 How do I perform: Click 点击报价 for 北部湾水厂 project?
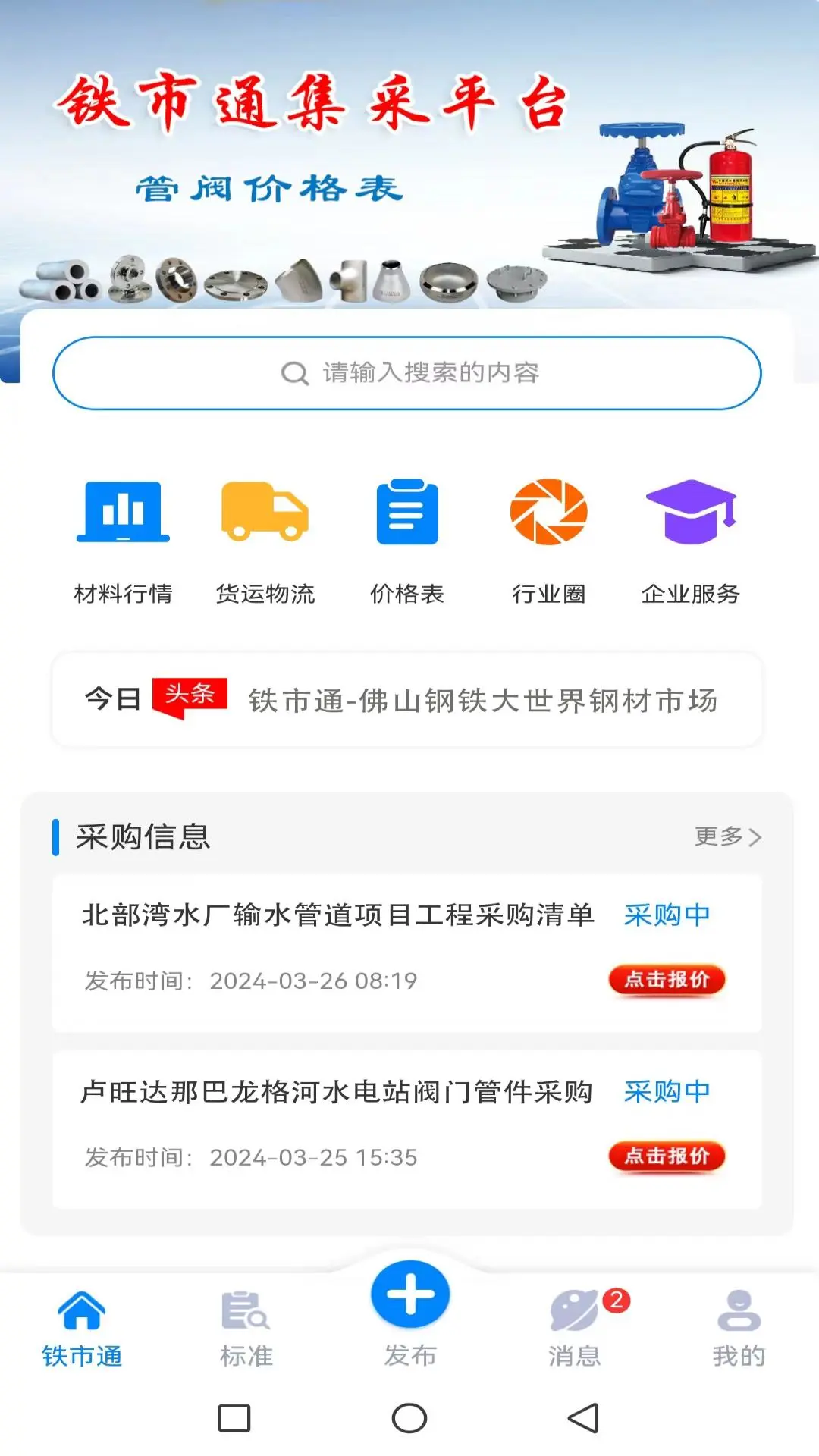click(666, 980)
